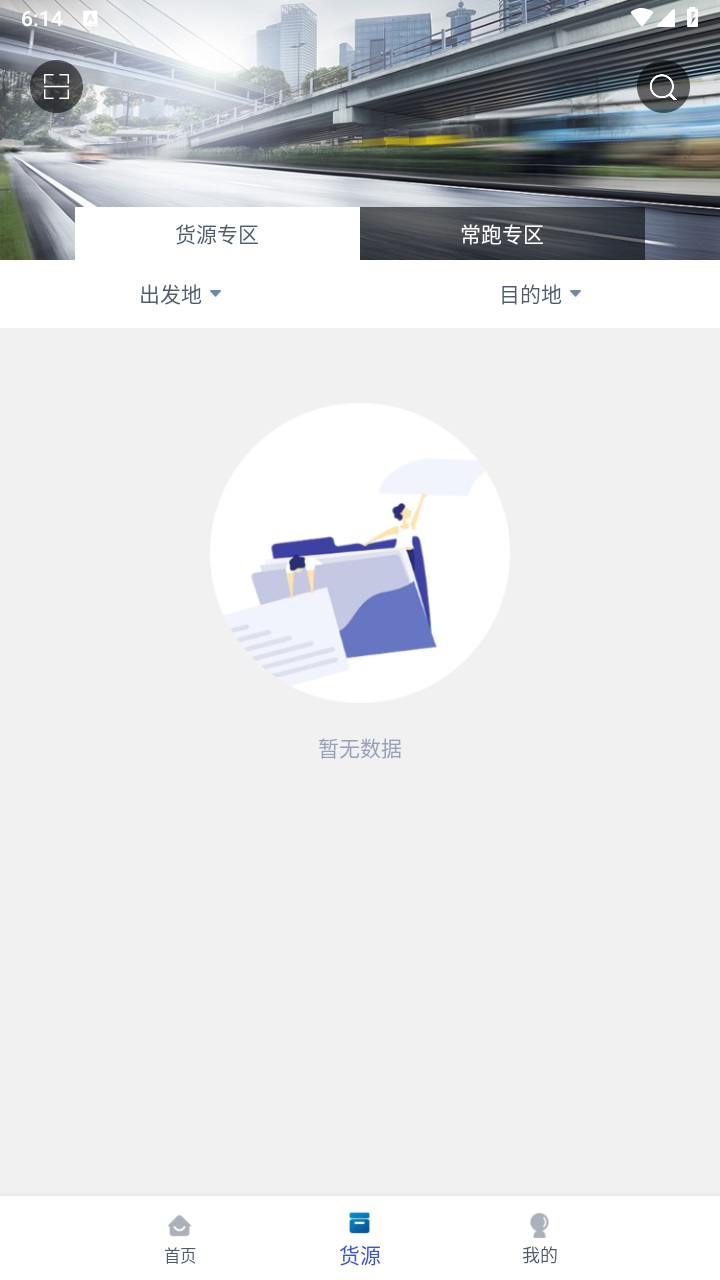Tap the 货源 cargo box icon

pyautogui.click(x=359, y=1222)
